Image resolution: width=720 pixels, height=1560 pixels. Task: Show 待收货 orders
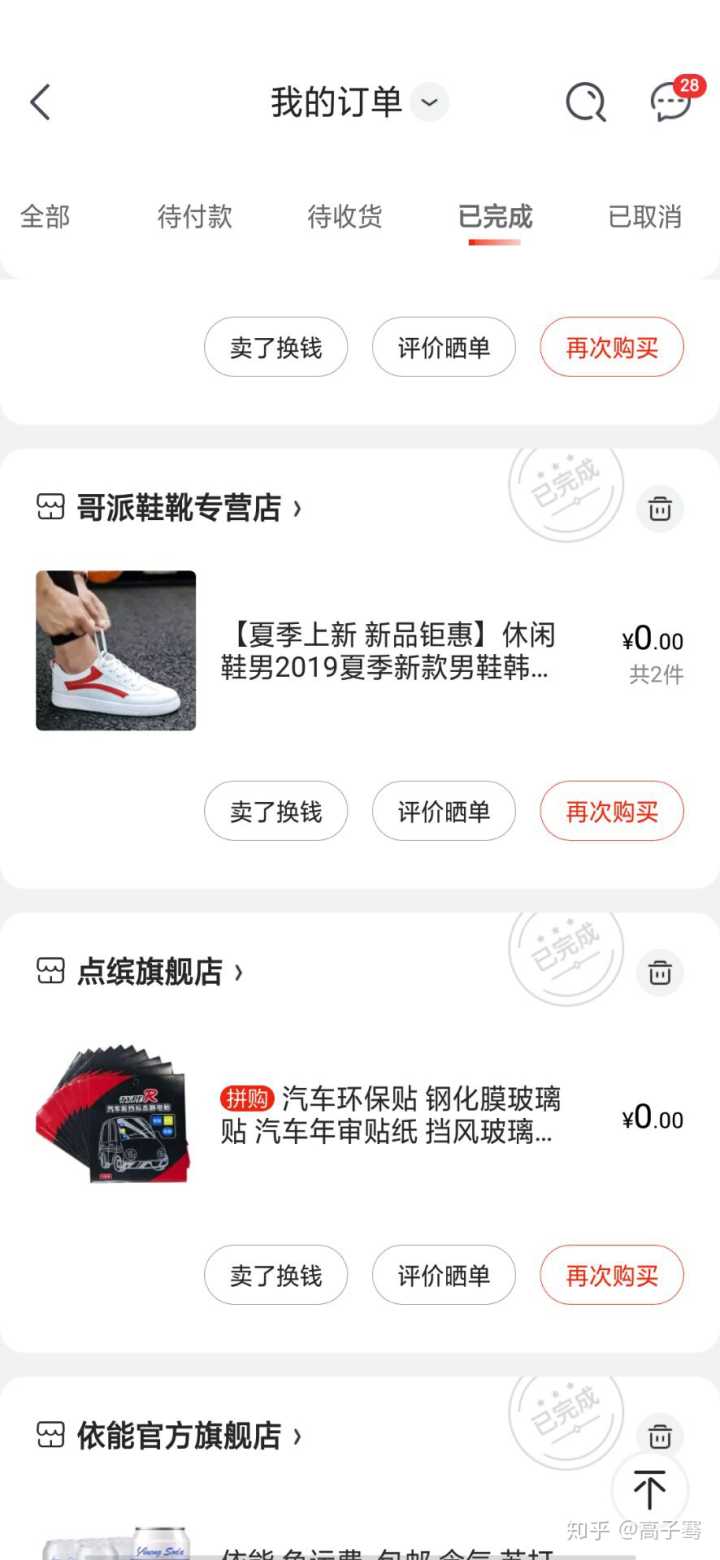(x=345, y=216)
